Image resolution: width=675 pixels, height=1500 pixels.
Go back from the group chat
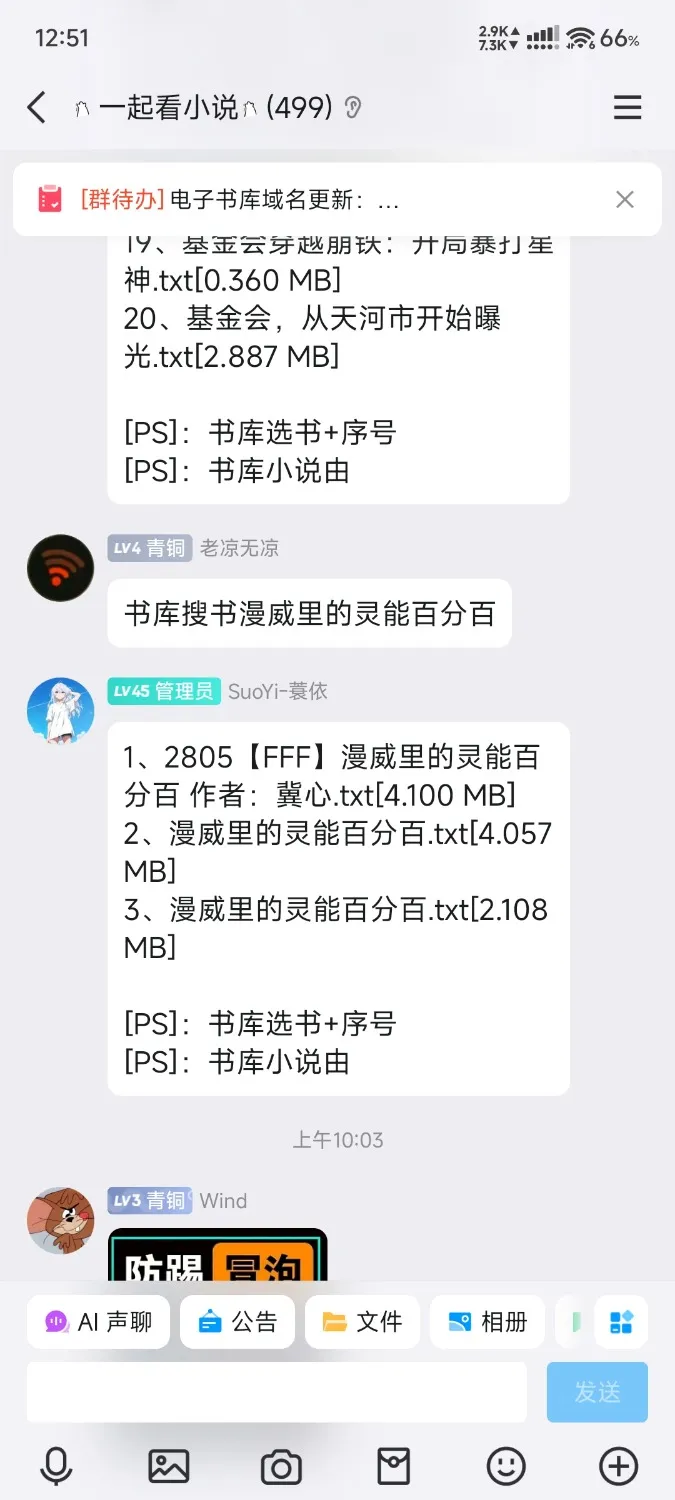[x=37, y=107]
